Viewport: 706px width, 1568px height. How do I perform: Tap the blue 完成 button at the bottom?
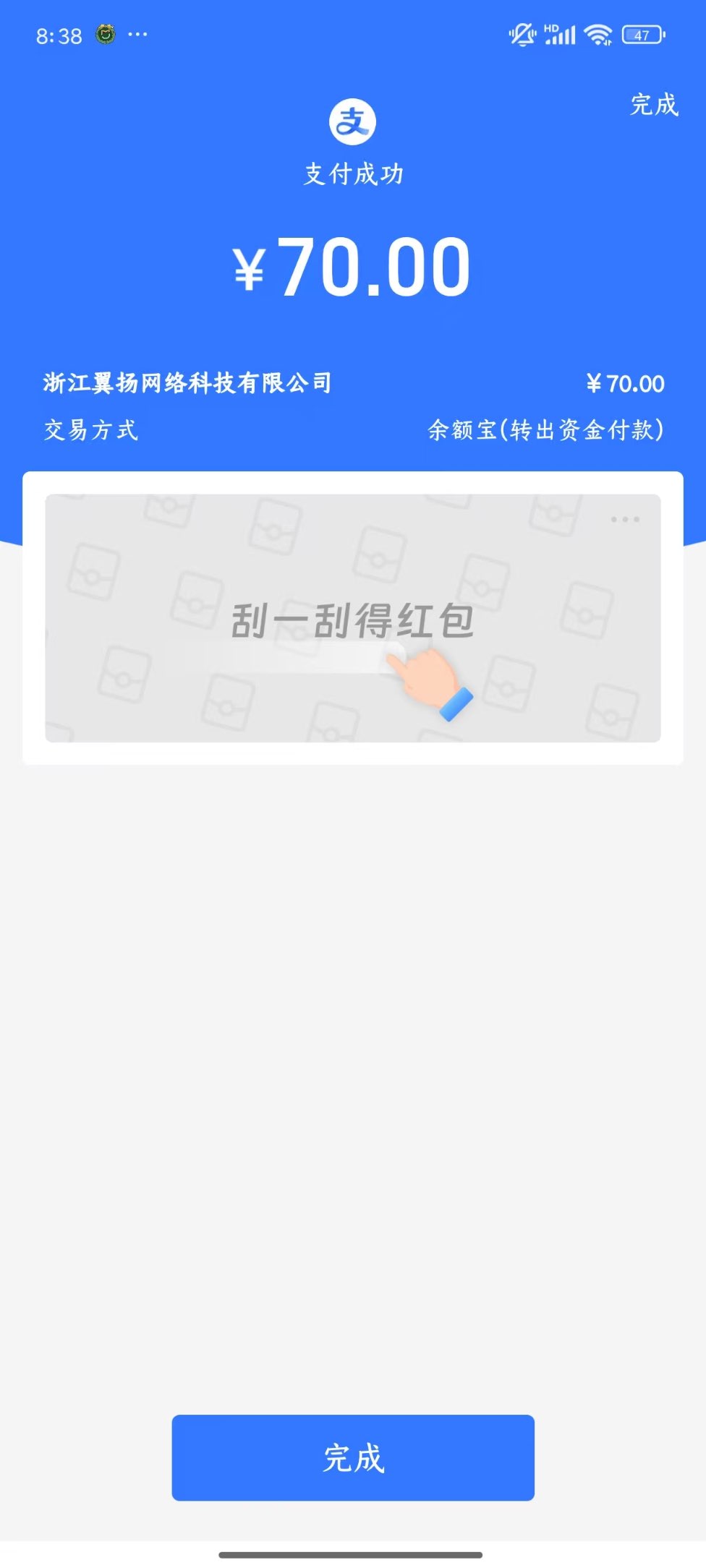[x=353, y=1457]
